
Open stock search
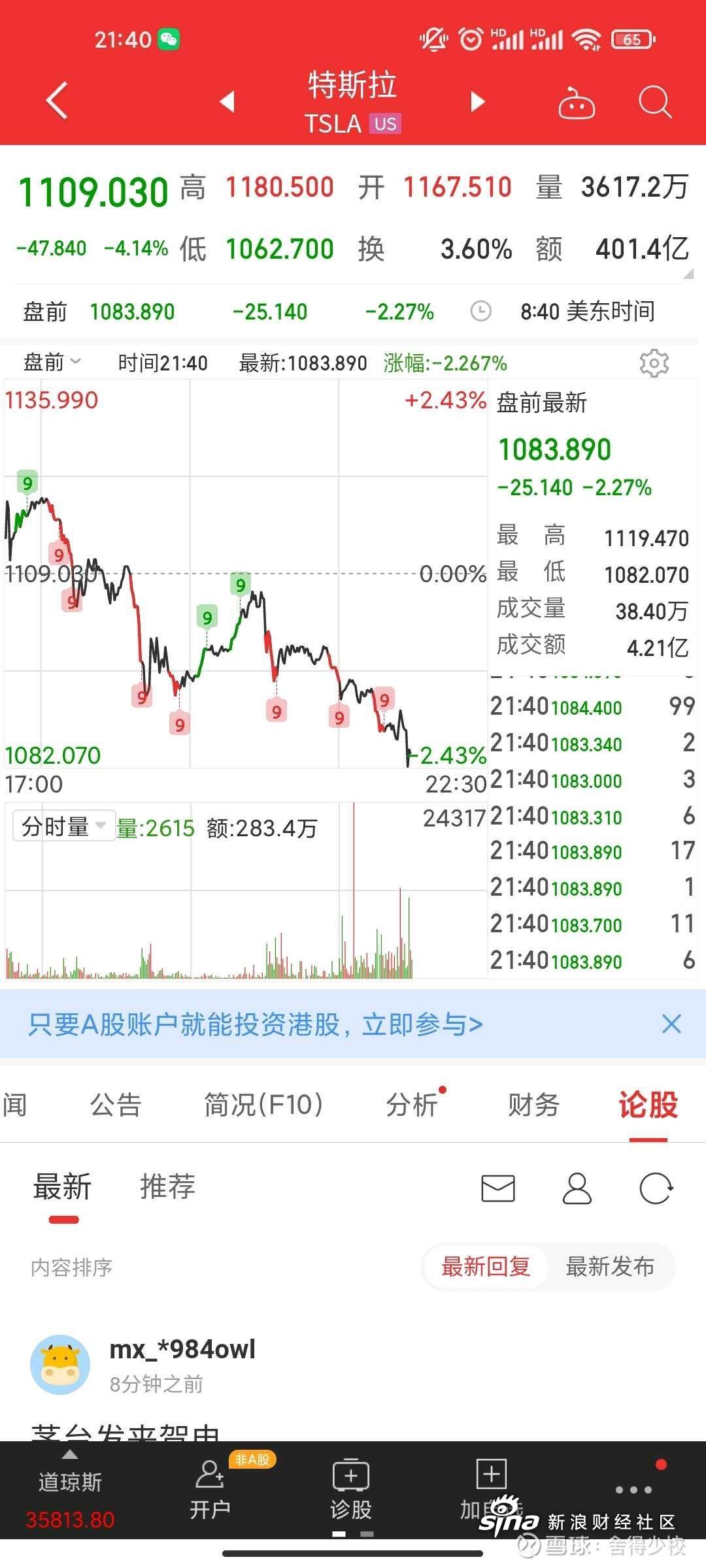pyautogui.click(x=655, y=102)
